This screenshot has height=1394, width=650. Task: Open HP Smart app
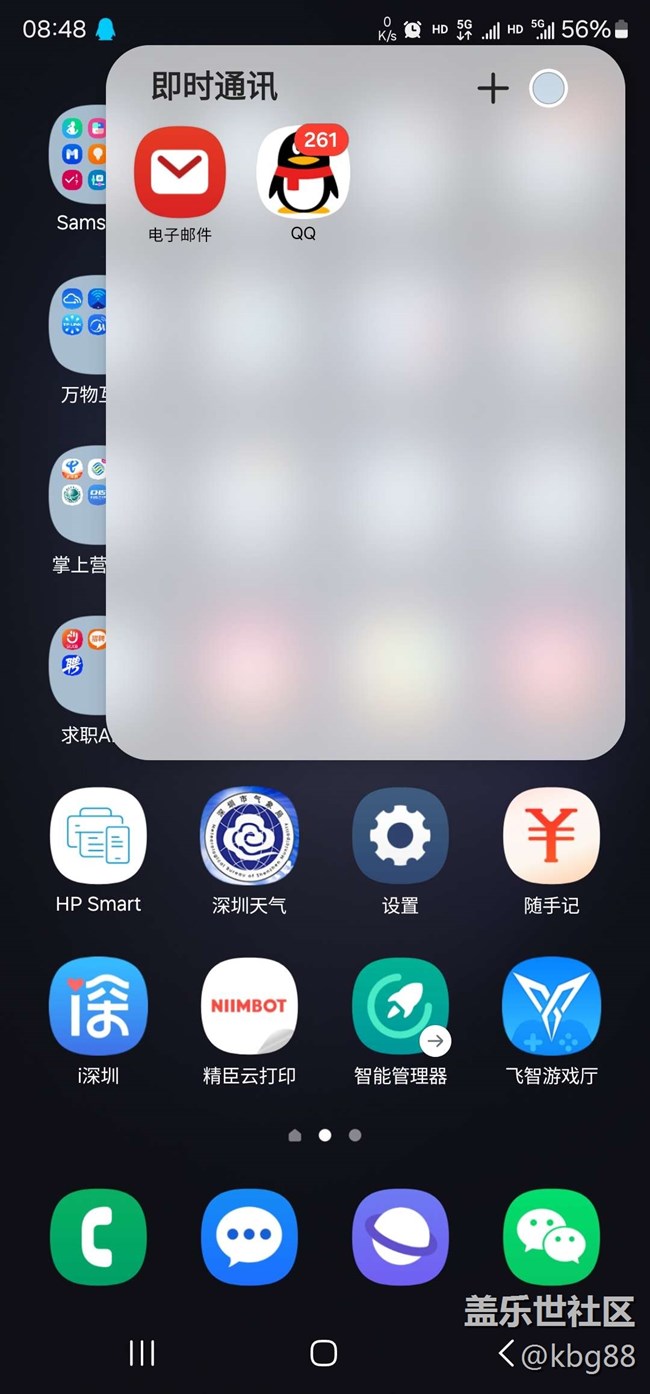tap(98, 836)
